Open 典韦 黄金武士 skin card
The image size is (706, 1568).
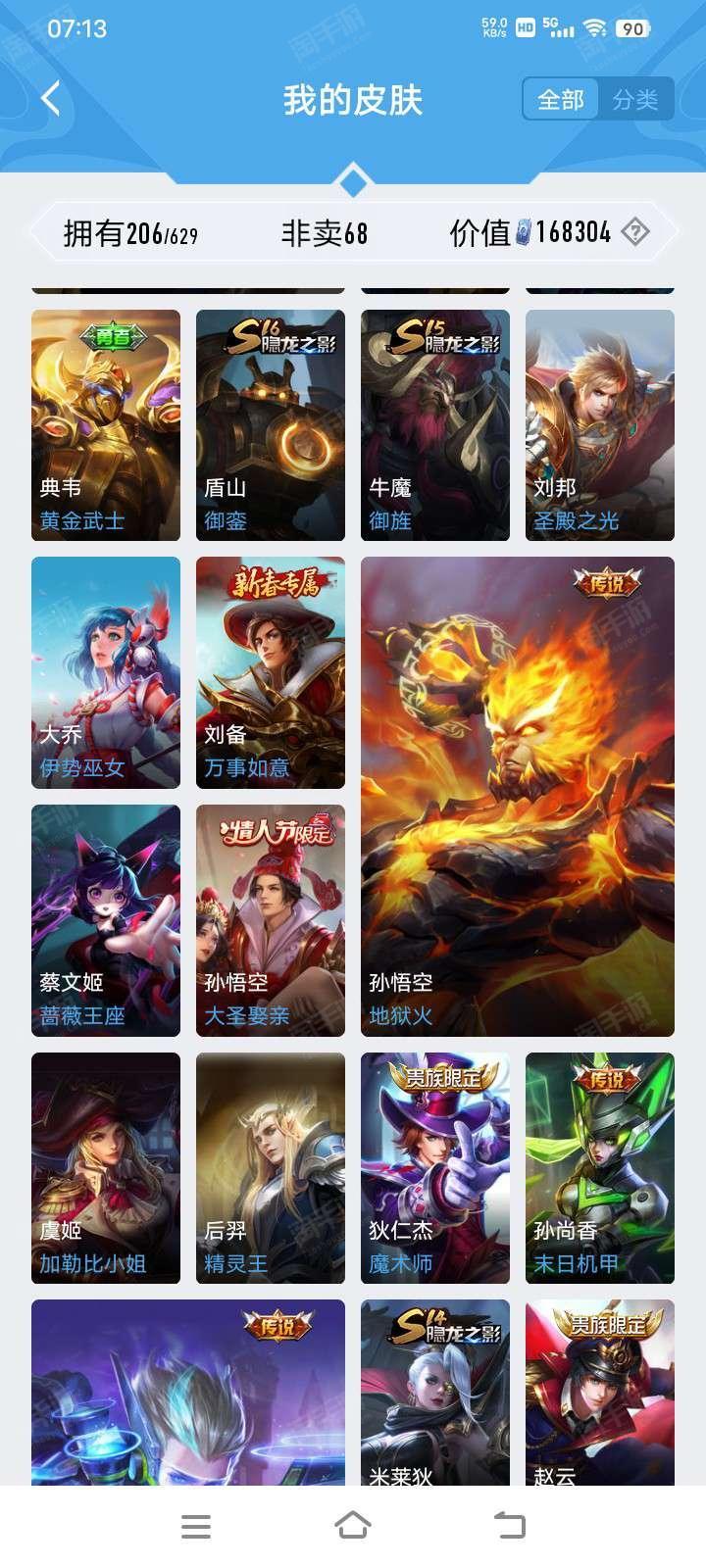tap(106, 424)
